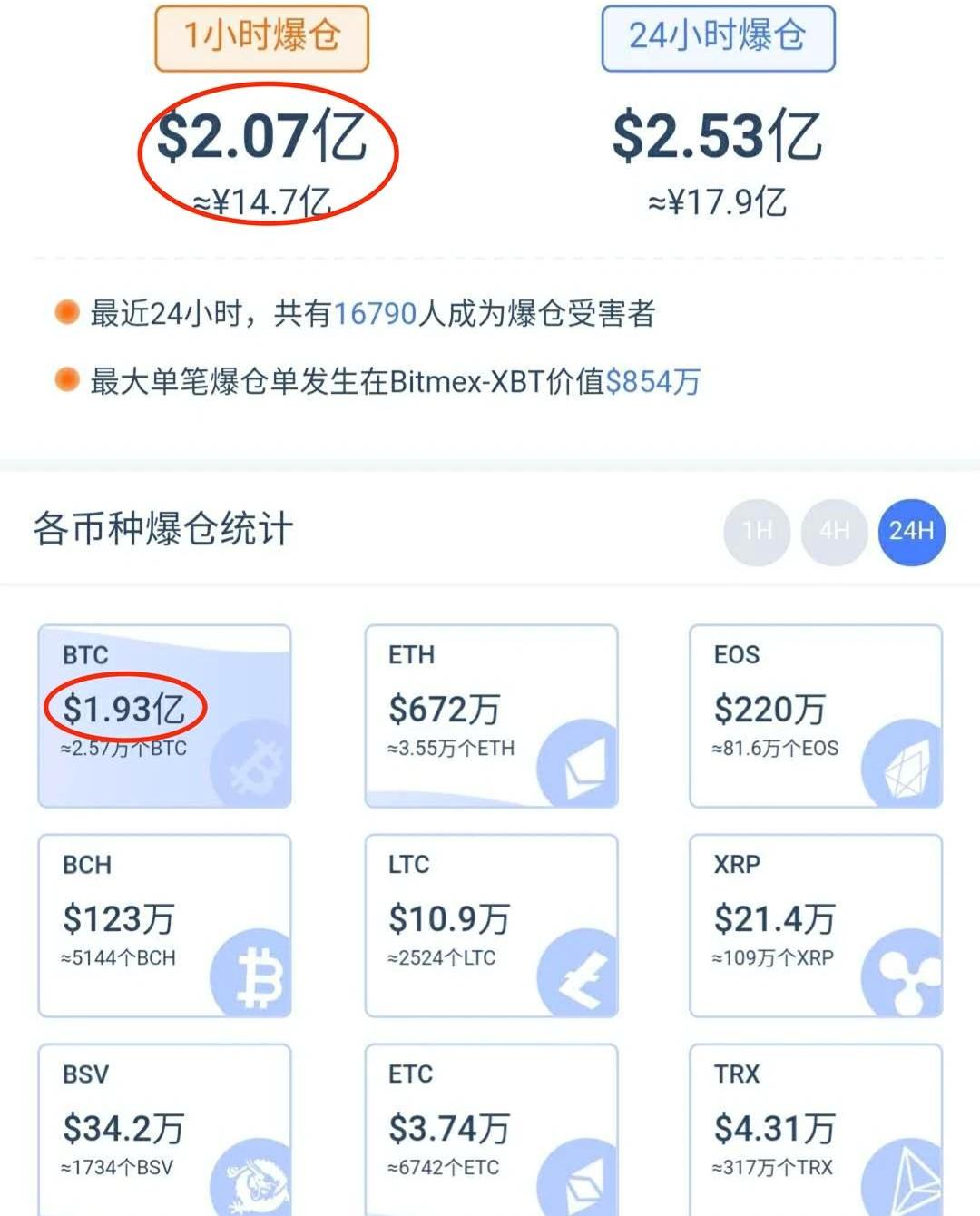The width and height of the screenshot is (980, 1216).
Task: Tap the ETC liquidation card
Action: 491,1130
